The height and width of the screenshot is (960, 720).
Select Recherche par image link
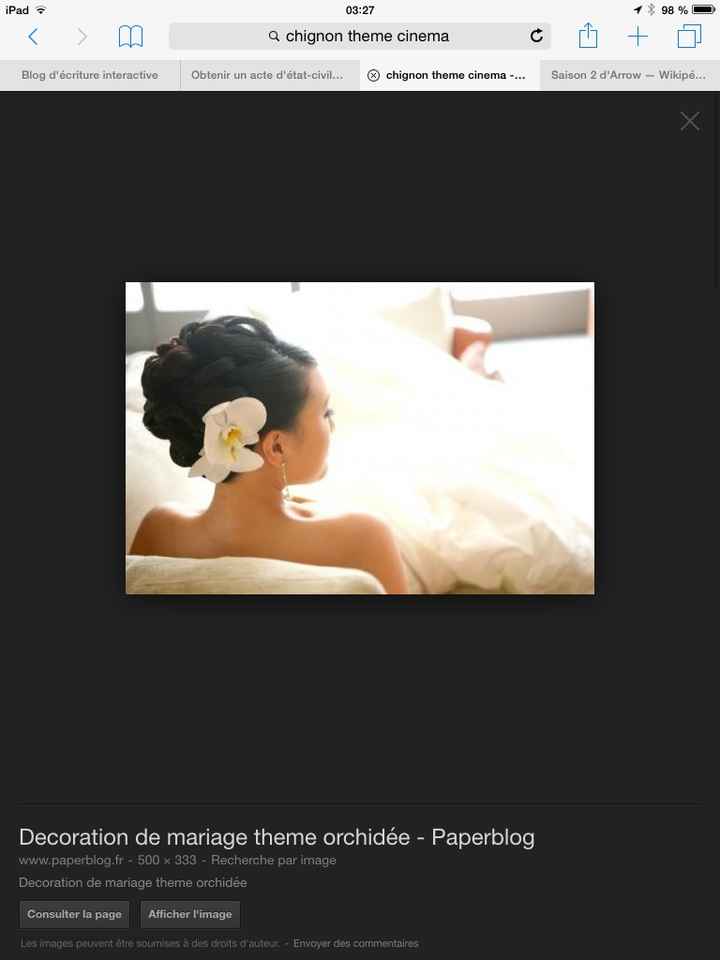[273, 860]
